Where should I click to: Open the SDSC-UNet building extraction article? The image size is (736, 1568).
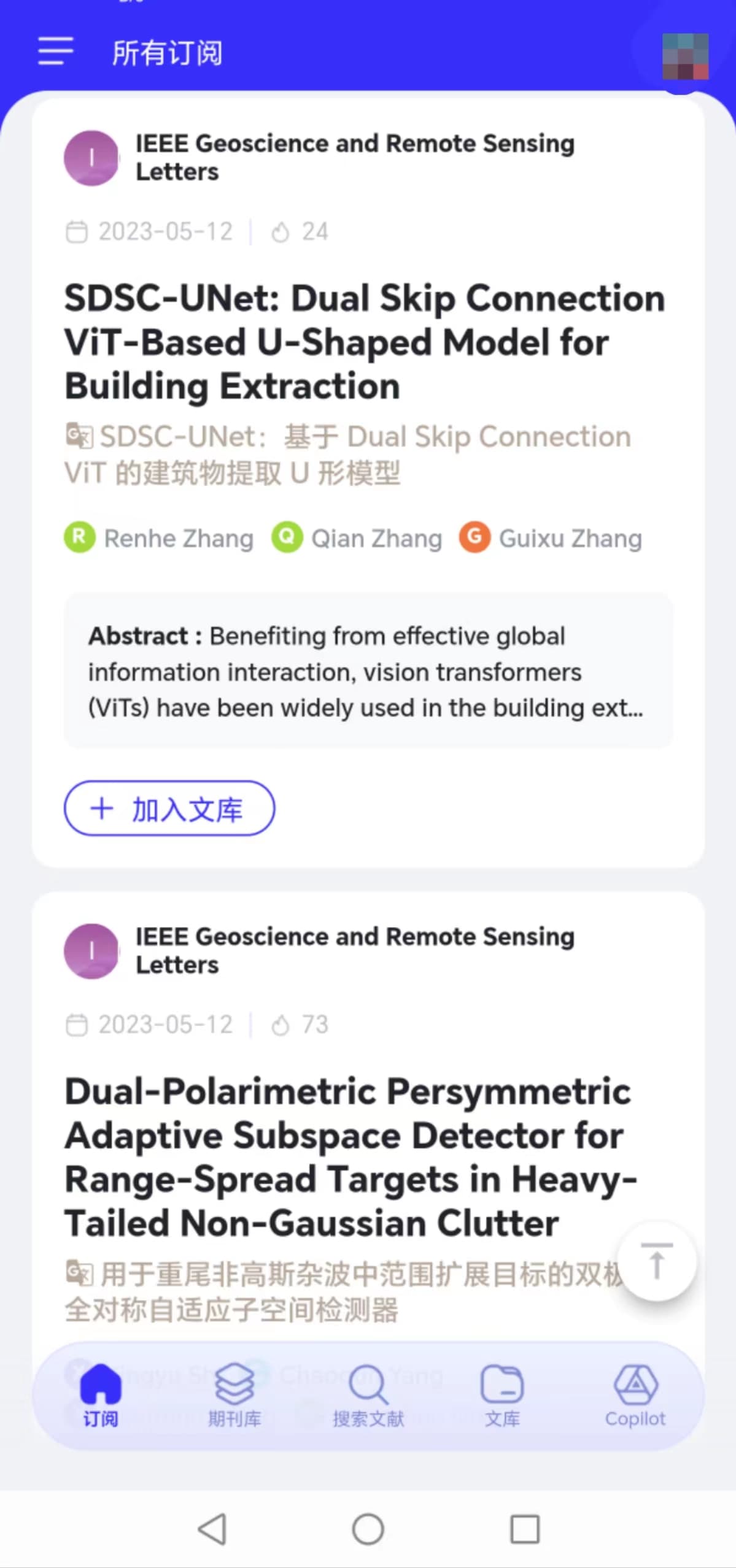pos(364,342)
